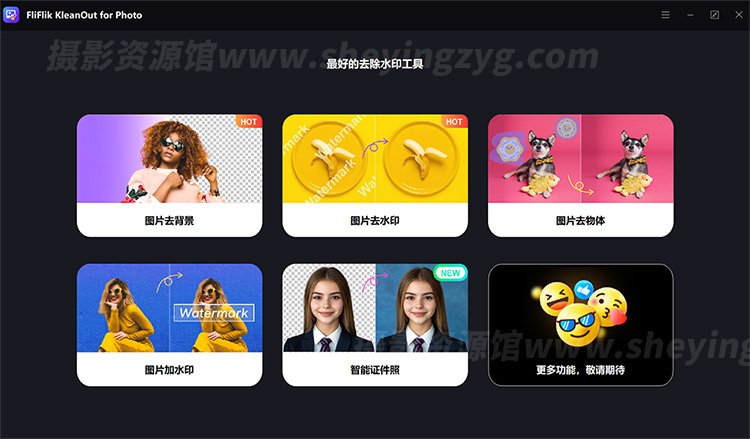The height and width of the screenshot is (439, 750).
Task: Launch the 图片去物体 tool
Action: (580, 175)
